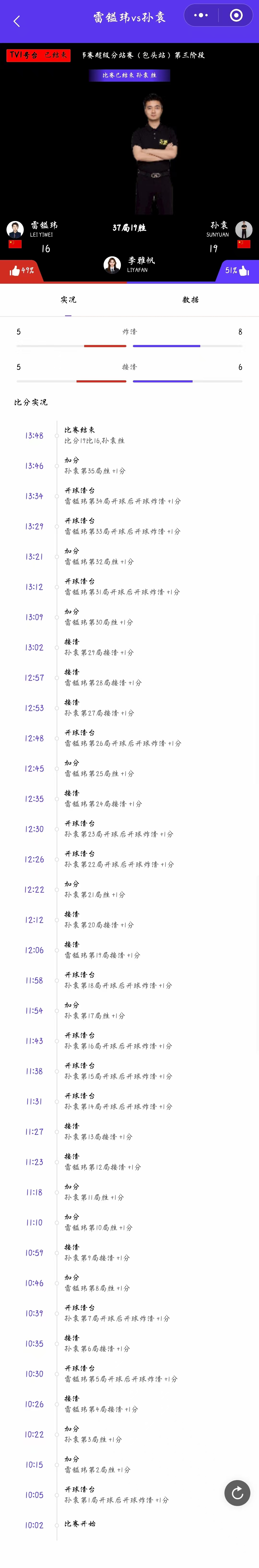Open 孙袁's player avatar

[x=244, y=229]
